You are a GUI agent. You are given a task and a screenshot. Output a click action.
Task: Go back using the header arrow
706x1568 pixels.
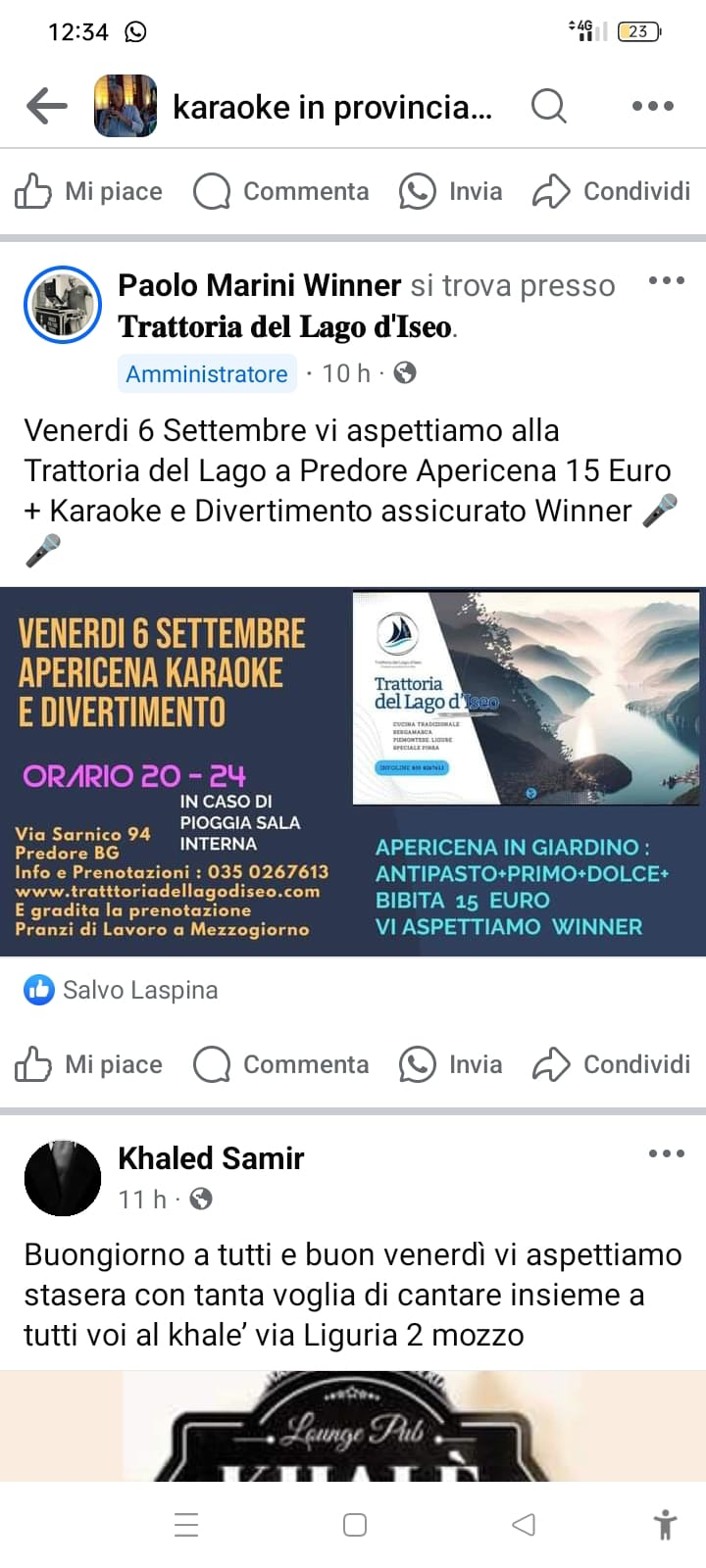click(x=46, y=106)
